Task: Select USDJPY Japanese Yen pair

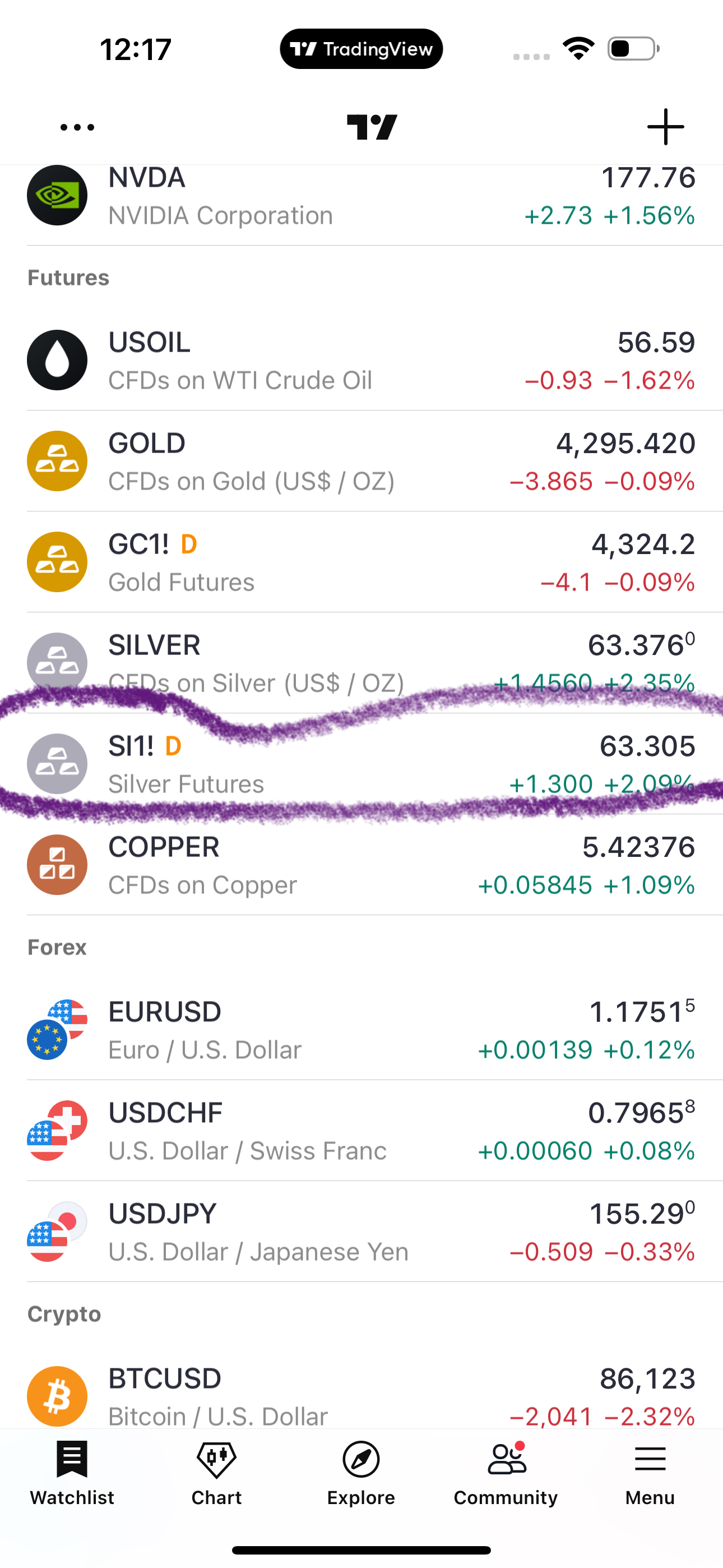Action: click(361, 1232)
